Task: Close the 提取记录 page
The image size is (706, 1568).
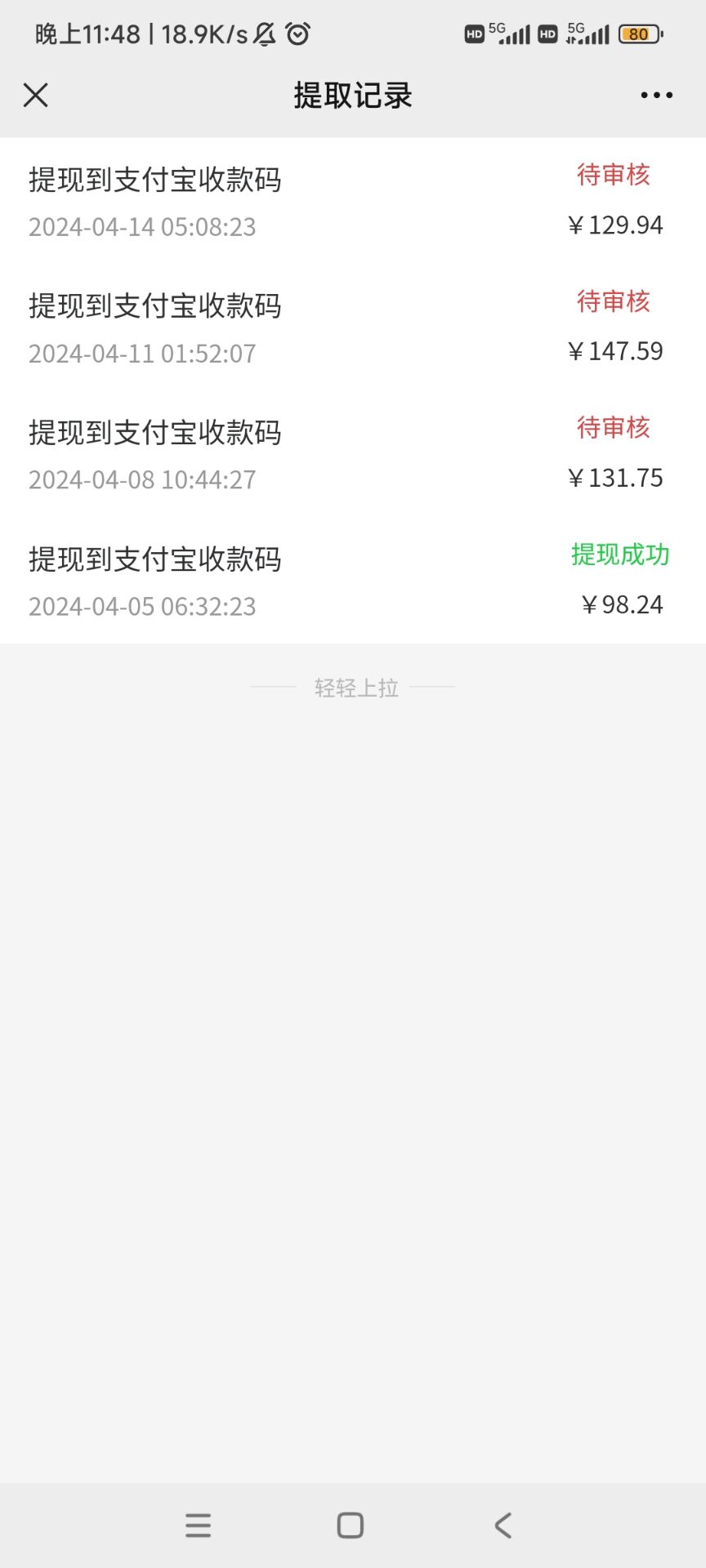Action: (36, 95)
